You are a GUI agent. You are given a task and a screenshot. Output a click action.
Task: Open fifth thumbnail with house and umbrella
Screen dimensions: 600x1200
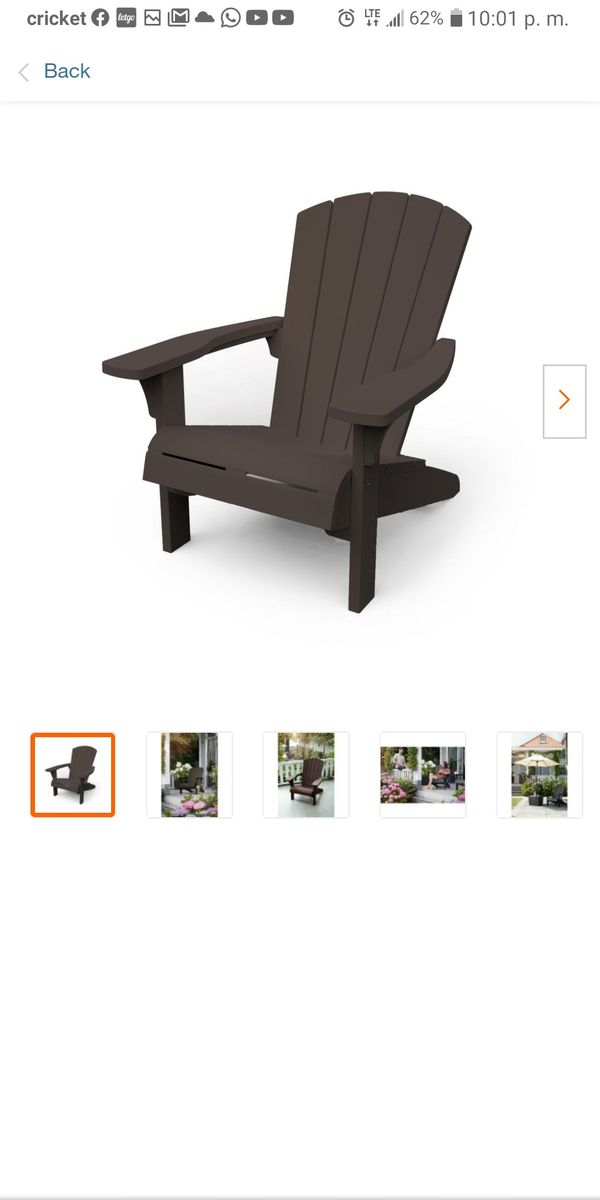pos(539,775)
